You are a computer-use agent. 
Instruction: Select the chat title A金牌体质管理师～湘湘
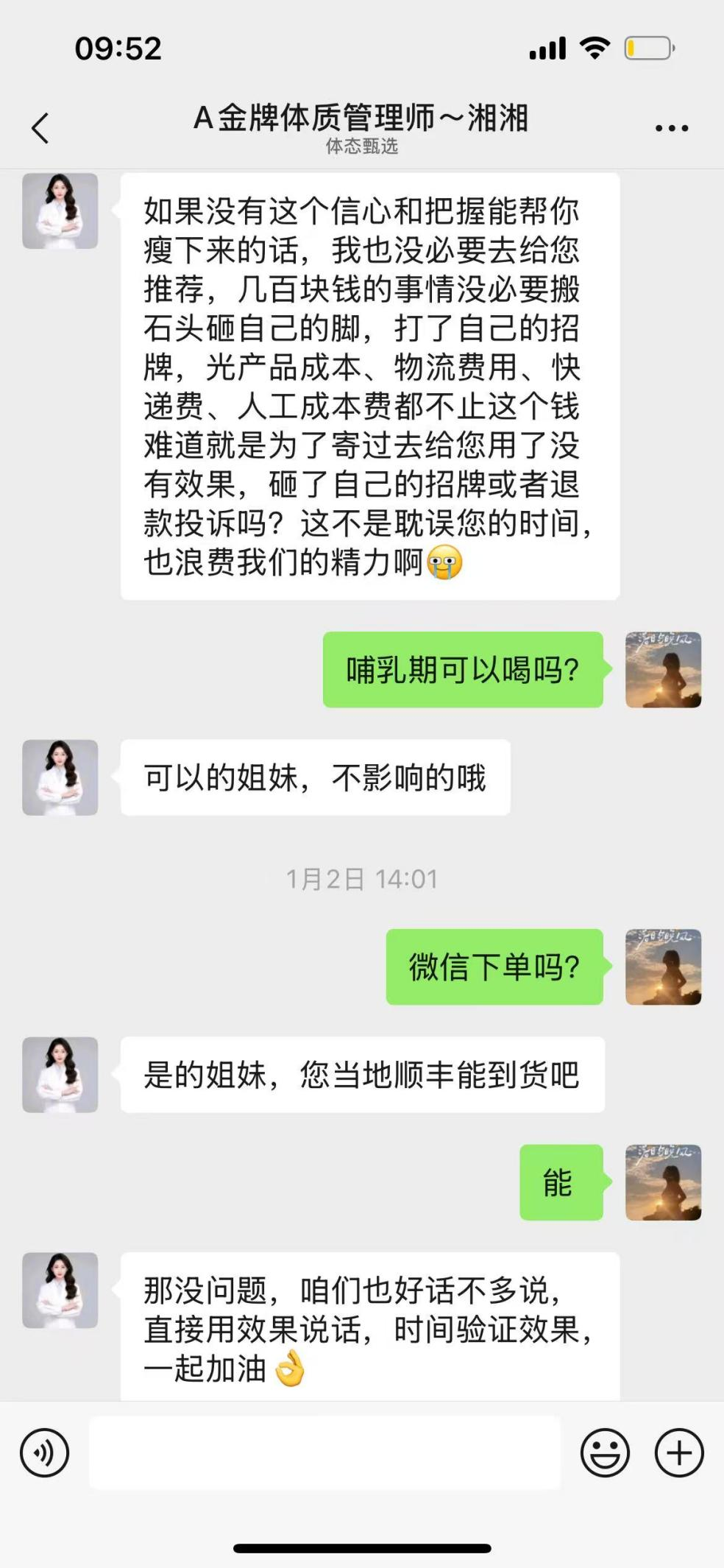362,116
